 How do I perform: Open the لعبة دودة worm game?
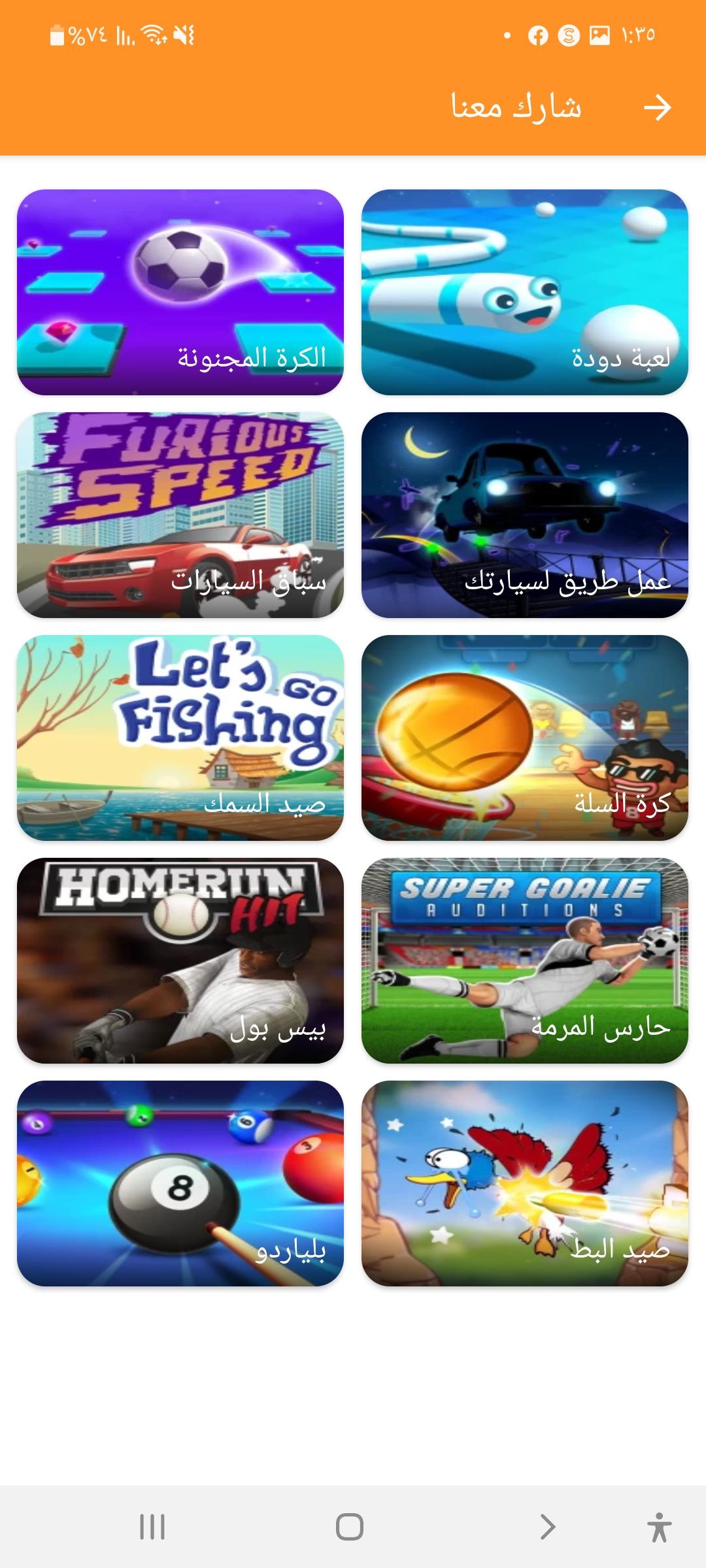pos(524,292)
